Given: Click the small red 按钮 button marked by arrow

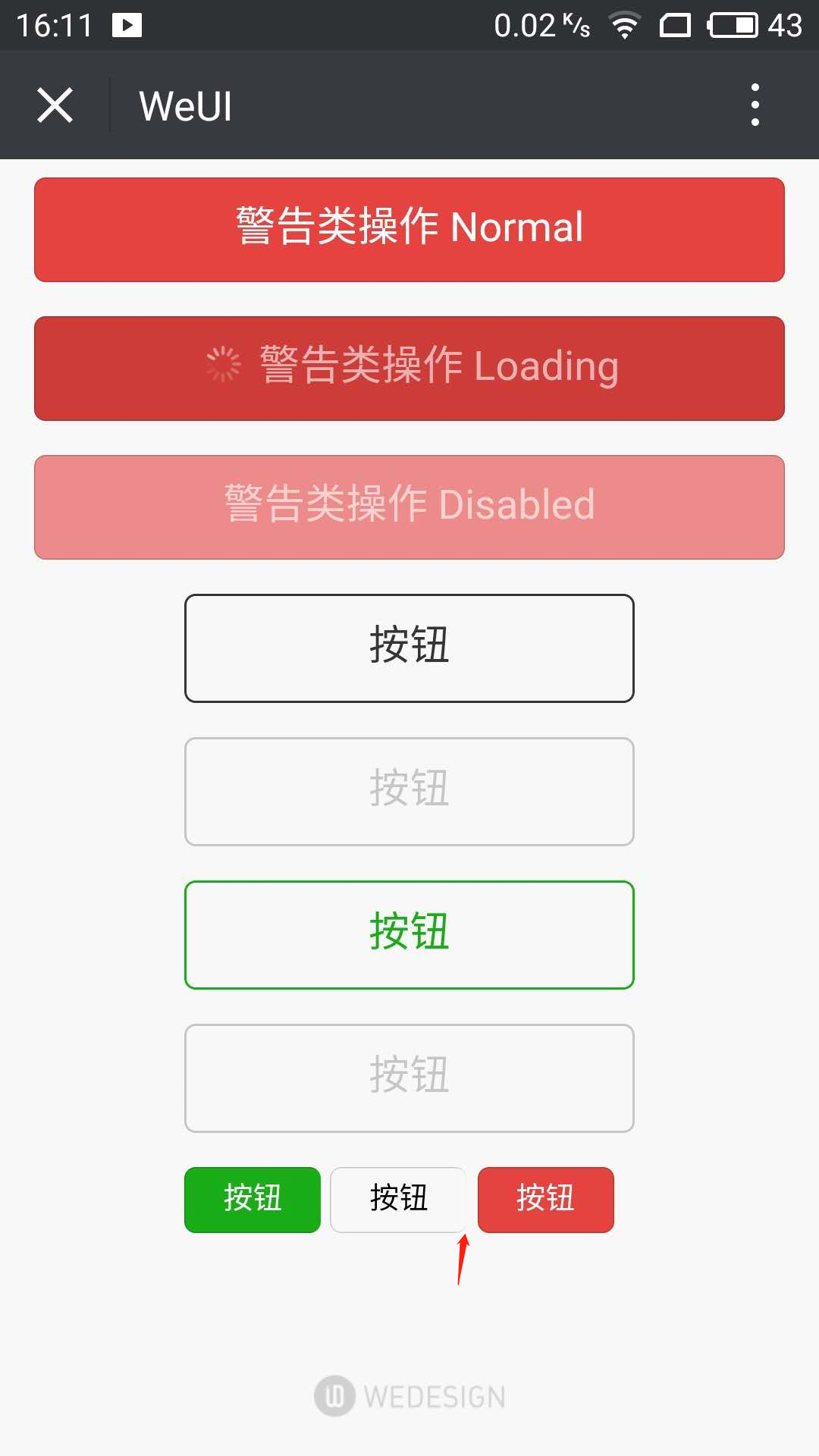Looking at the screenshot, I should click(x=545, y=1200).
